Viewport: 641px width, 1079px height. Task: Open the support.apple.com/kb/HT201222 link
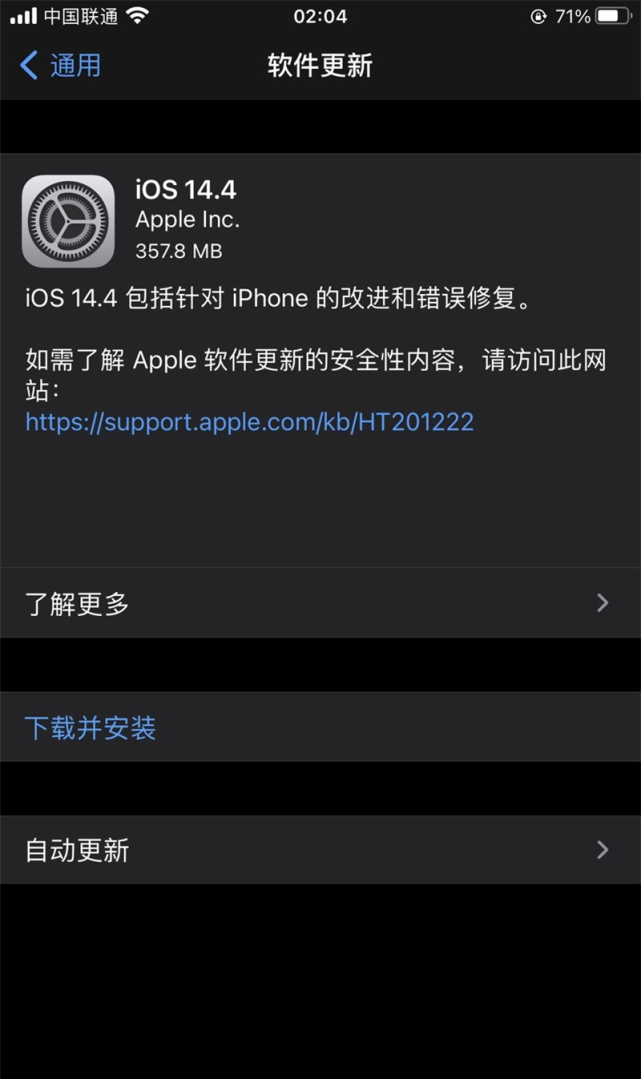click(249, 422)
